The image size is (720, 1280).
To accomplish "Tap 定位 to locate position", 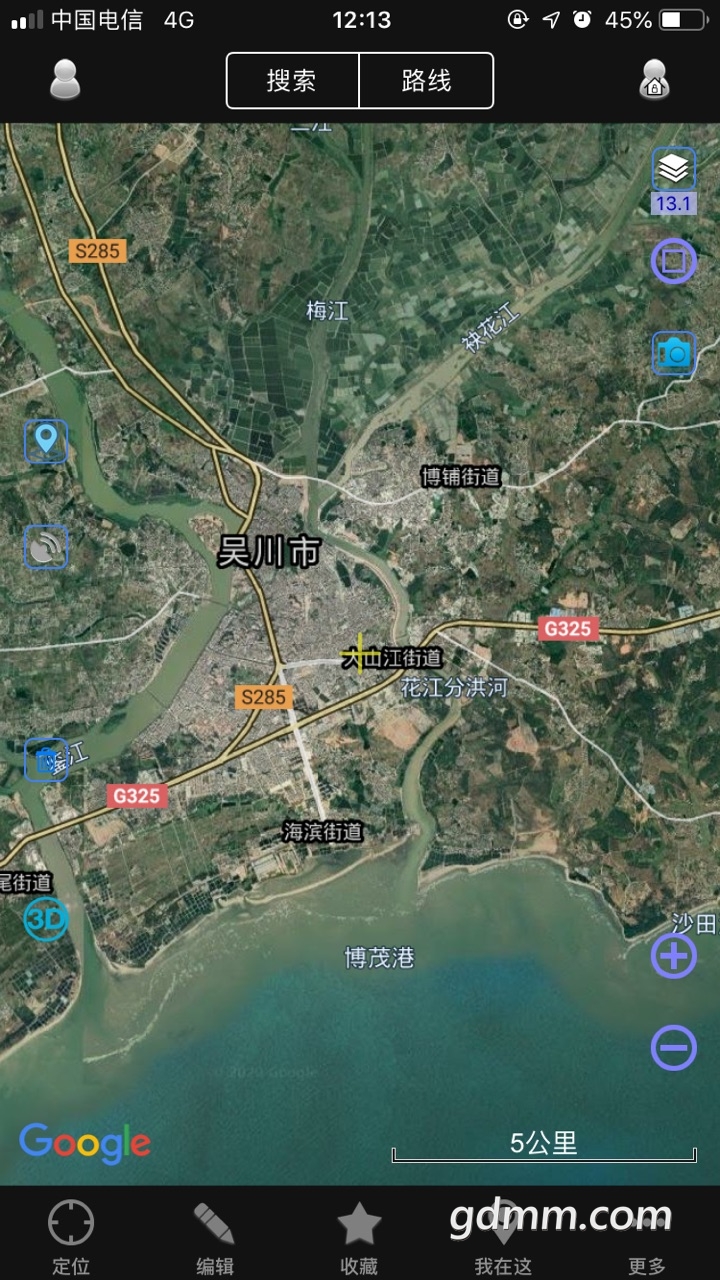I will click(71, 1236).
